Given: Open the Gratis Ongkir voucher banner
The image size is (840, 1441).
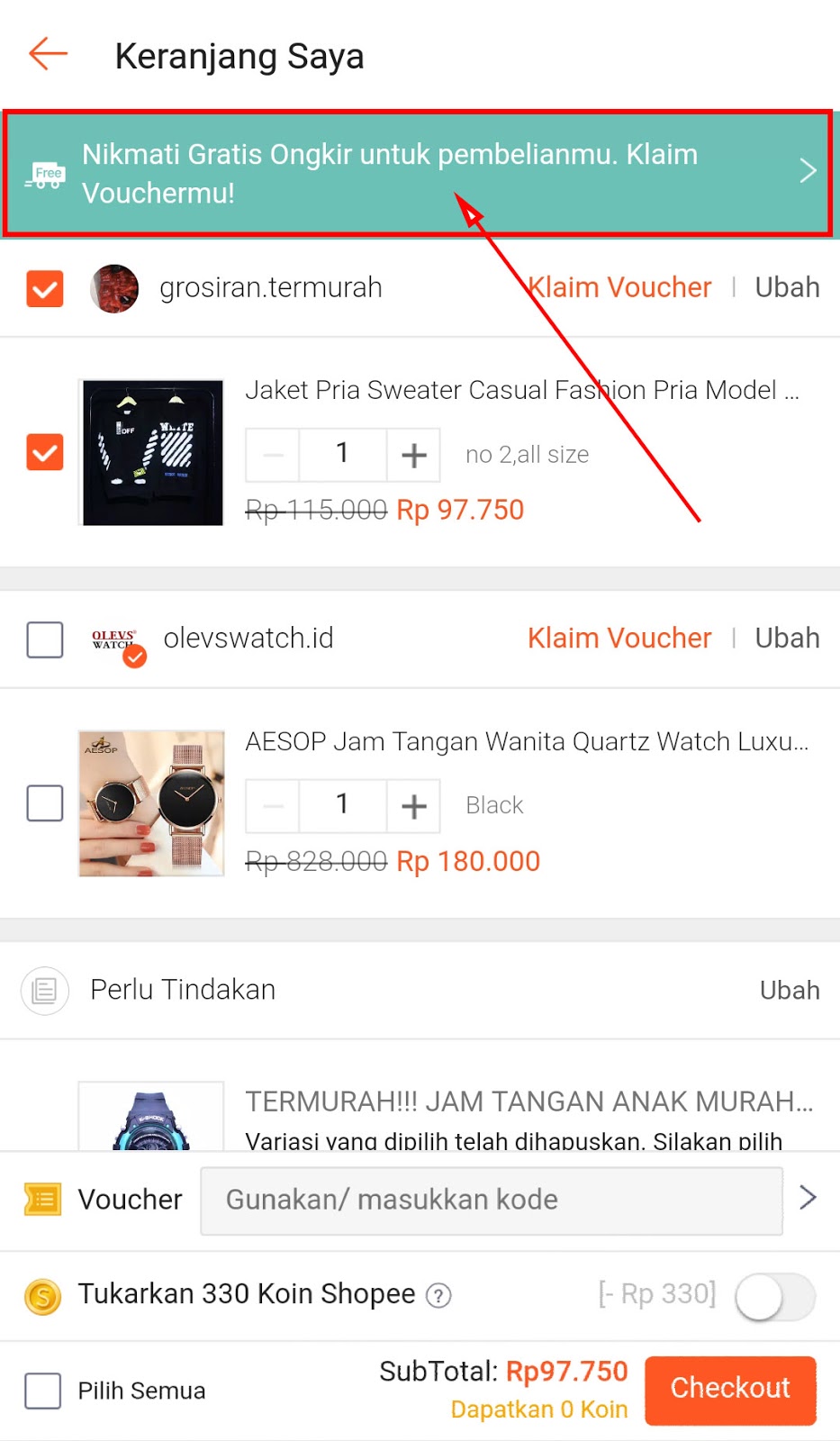Looking at the screenshot, I should 418,174.
